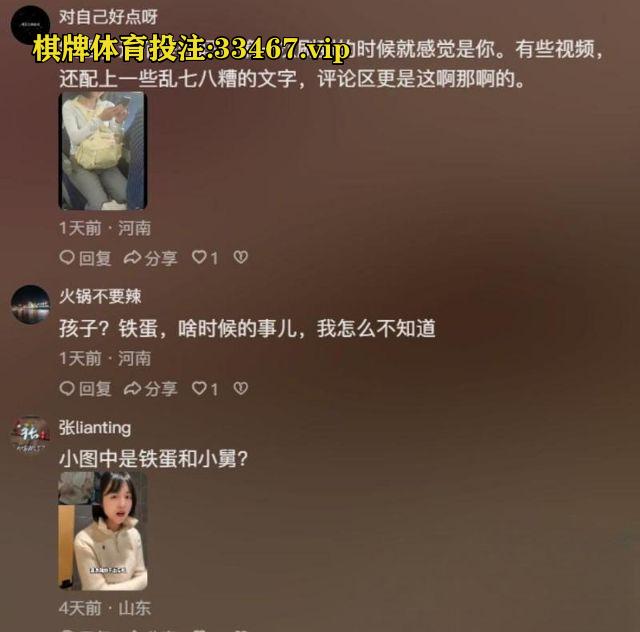Share 火锅不要辣's comment
The height and width of the screenshot is (632, 640).
pos(150,388)
